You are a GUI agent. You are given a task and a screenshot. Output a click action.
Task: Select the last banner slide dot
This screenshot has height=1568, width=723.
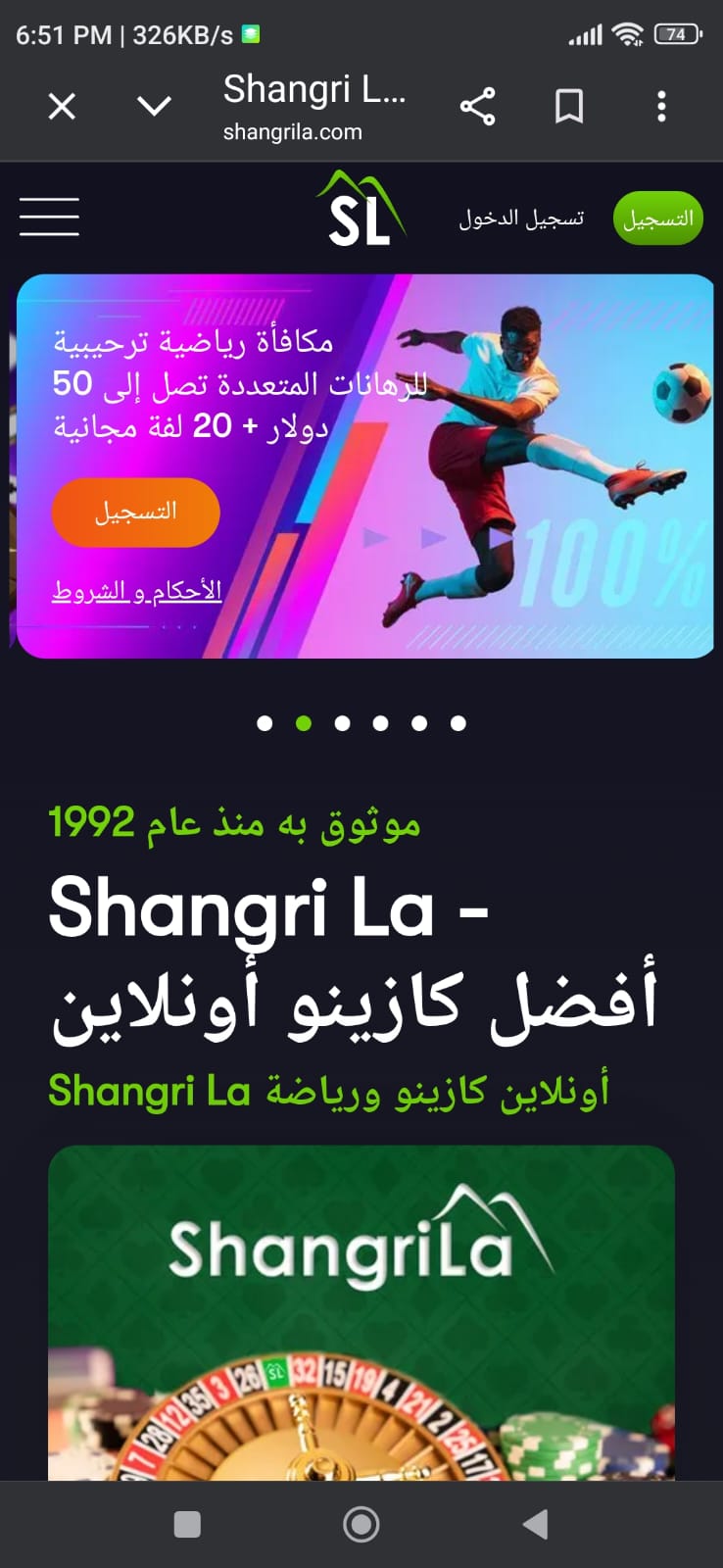458,723
